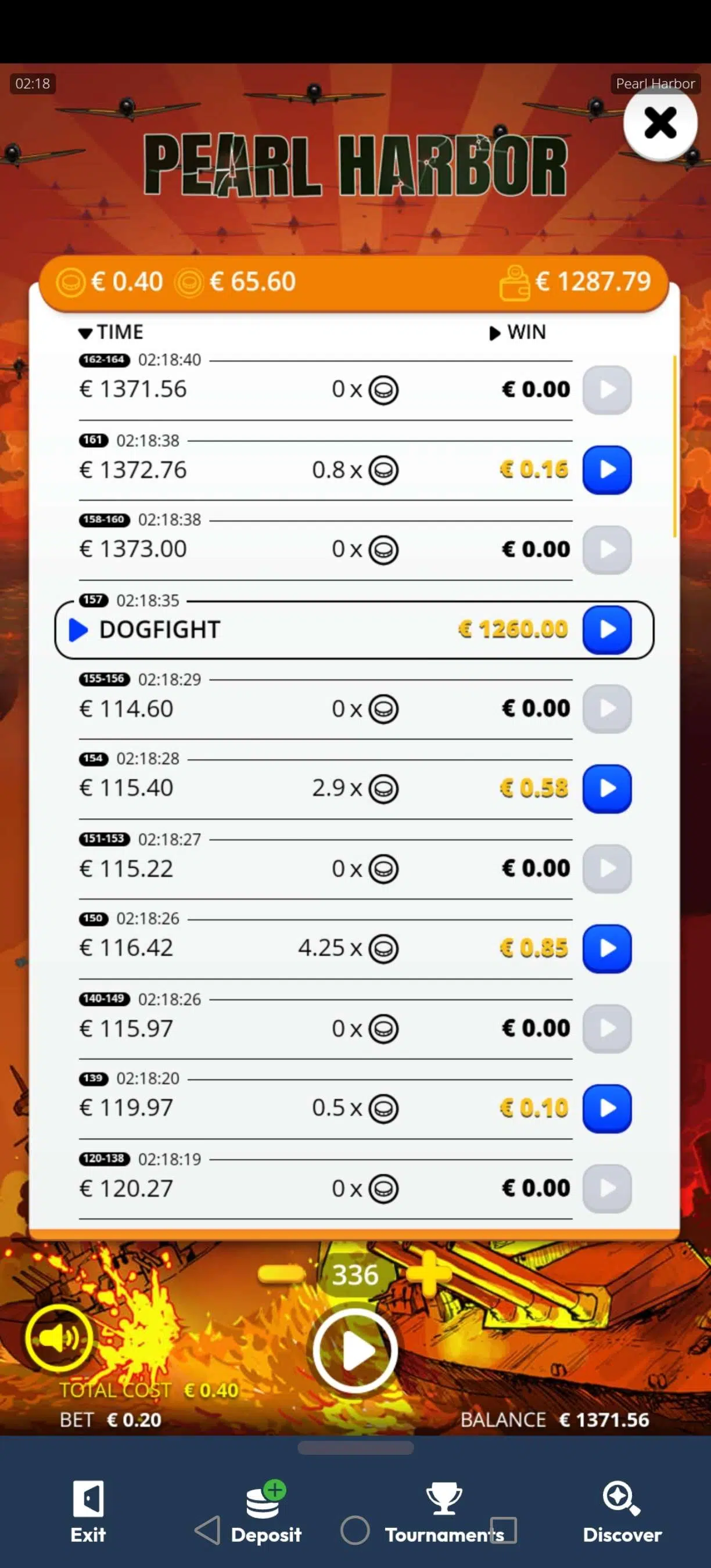This screenshot has width=711, height=1568.
Task: Expand the DOGFIGHT round details
Action: [78, 630]
